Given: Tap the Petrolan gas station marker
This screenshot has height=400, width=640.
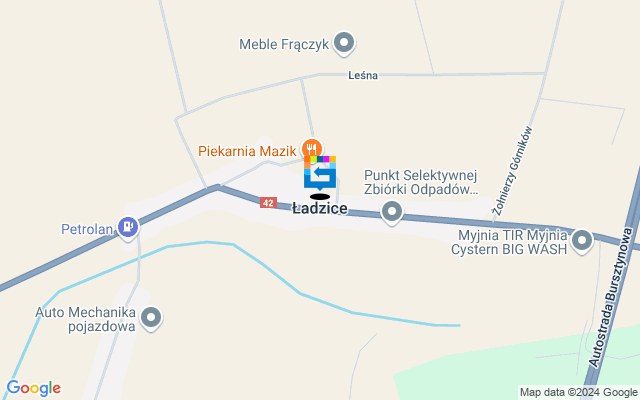Looking at the screenshot, I should [128, 228].
